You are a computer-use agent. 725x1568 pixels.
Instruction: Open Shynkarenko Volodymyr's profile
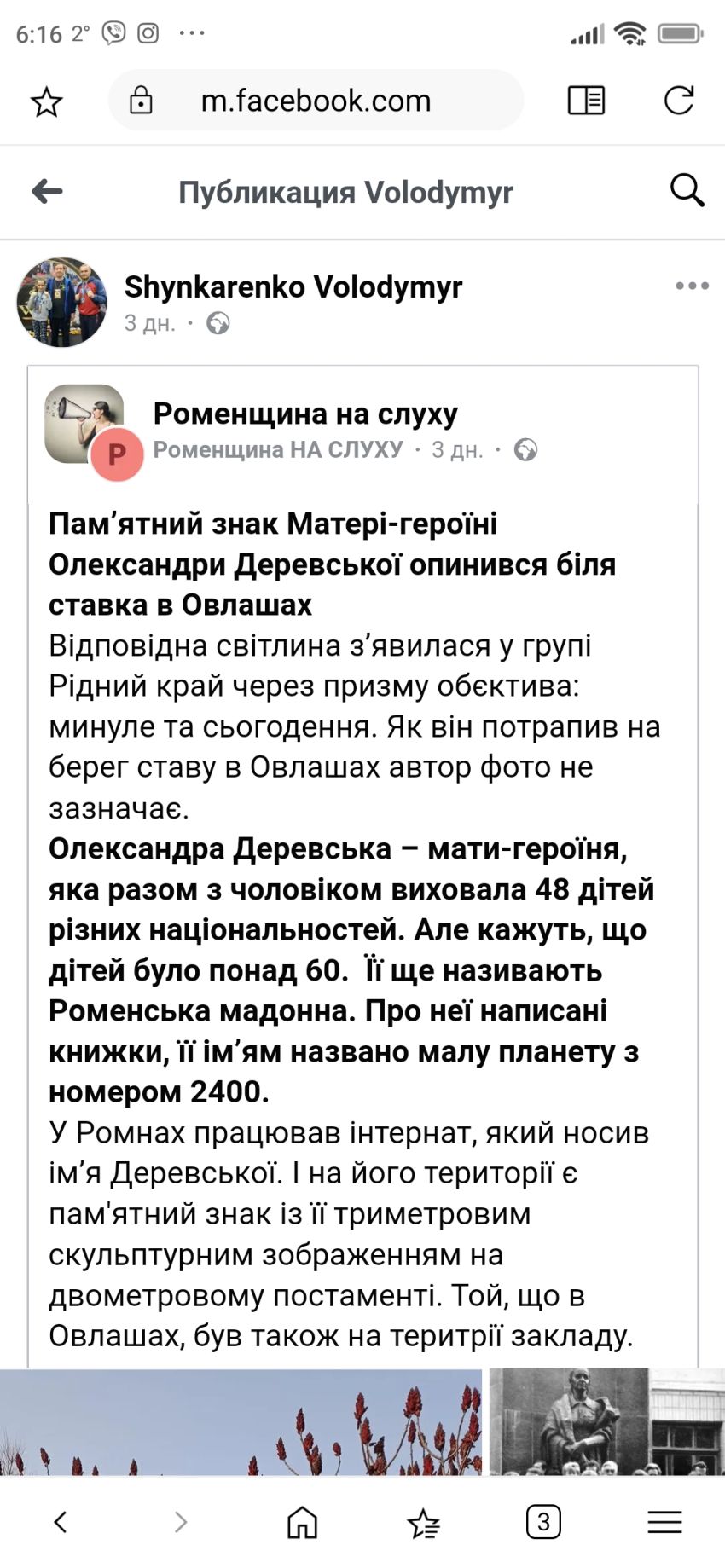point(293,286)
